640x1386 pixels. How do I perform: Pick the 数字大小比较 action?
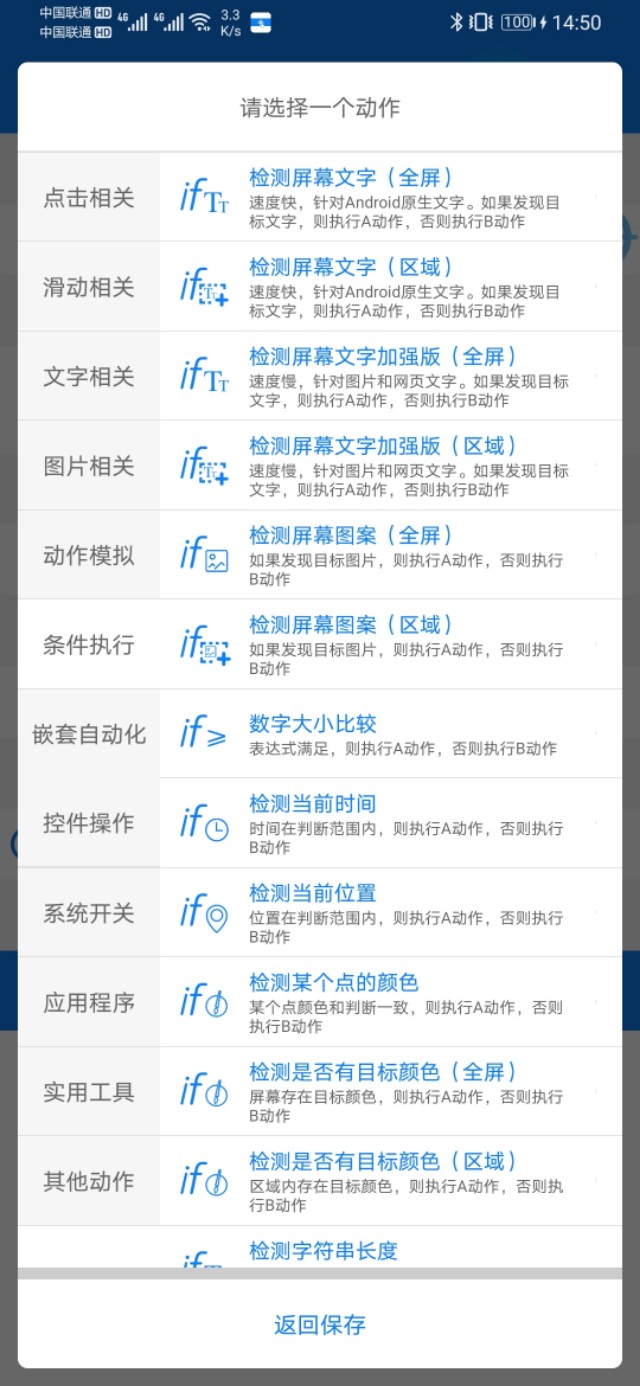(x=390, y=734)
